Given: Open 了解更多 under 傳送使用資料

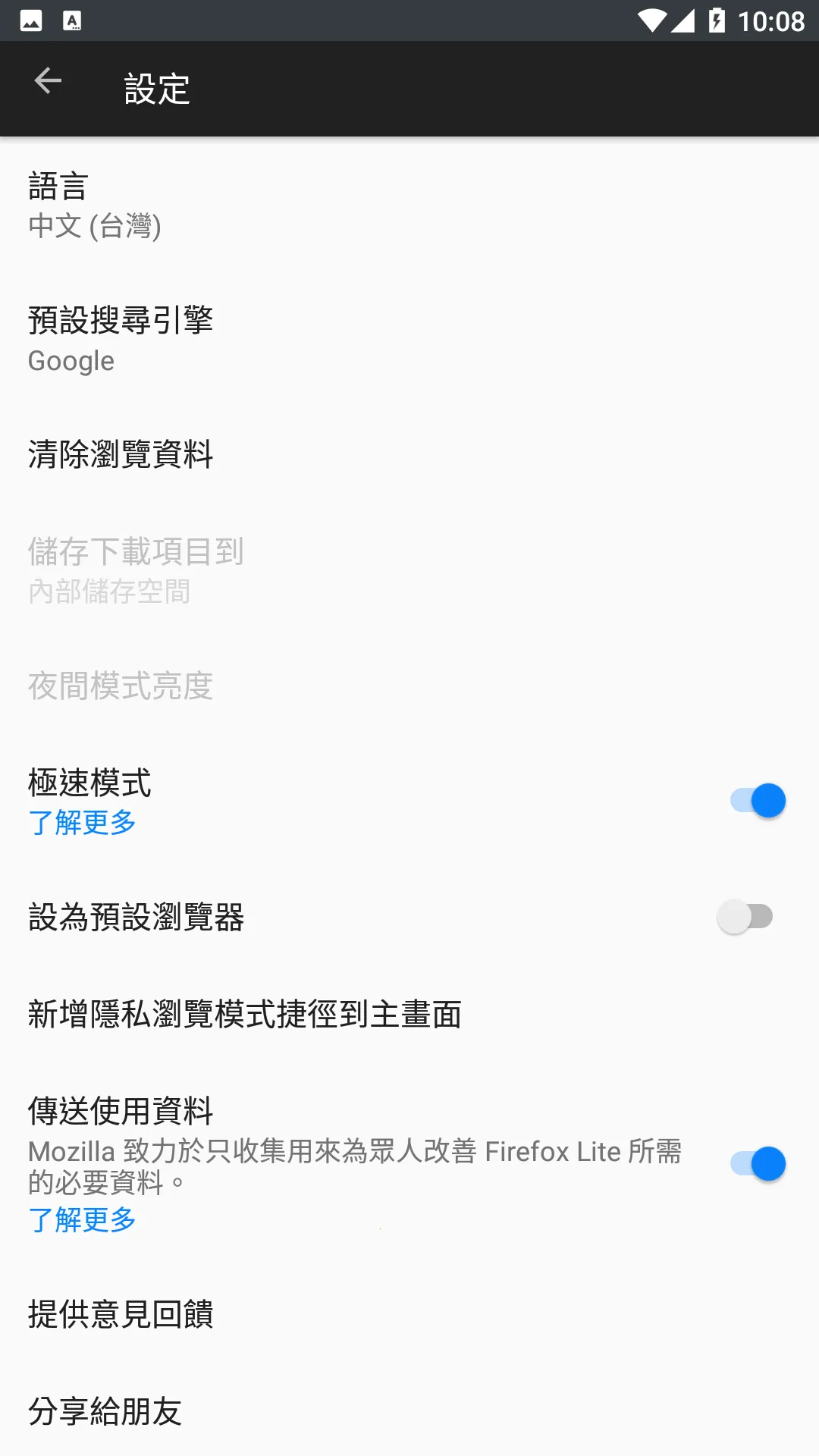Looking at the screenshot, I should pos(82,1219).
